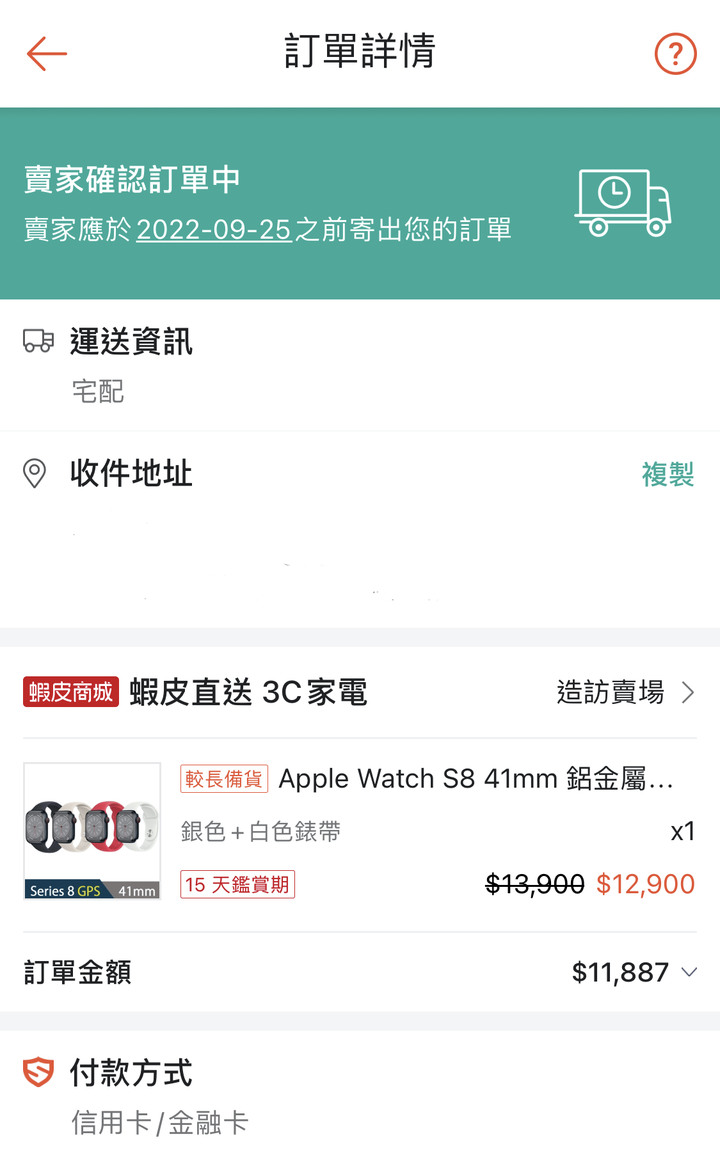Image resolution: width=720 pixels, height=1162 pixels.
Task: Click the shield icon beside 付款方式
Action: (35, 1074)
